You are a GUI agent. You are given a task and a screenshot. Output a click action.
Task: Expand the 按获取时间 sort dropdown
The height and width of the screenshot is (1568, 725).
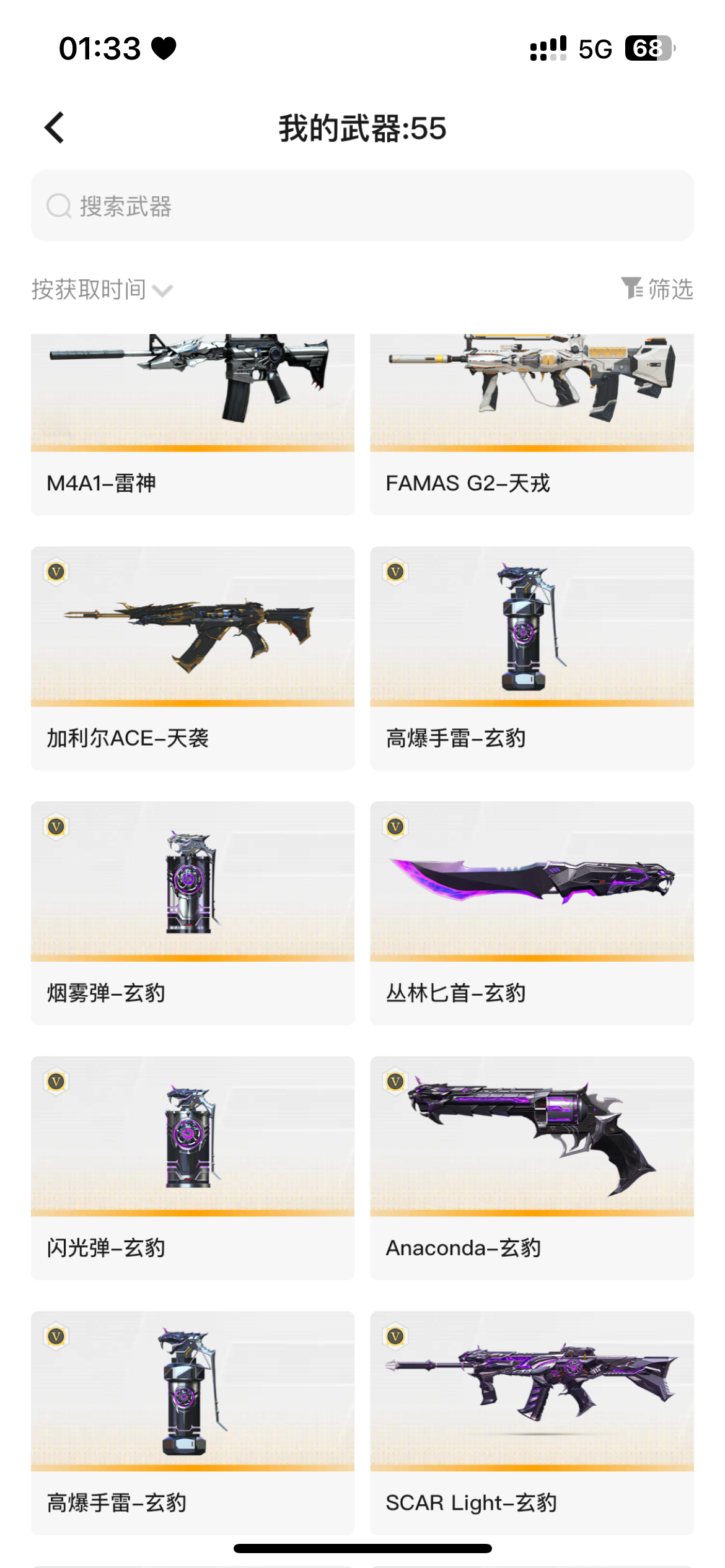[x=102, y=290]
